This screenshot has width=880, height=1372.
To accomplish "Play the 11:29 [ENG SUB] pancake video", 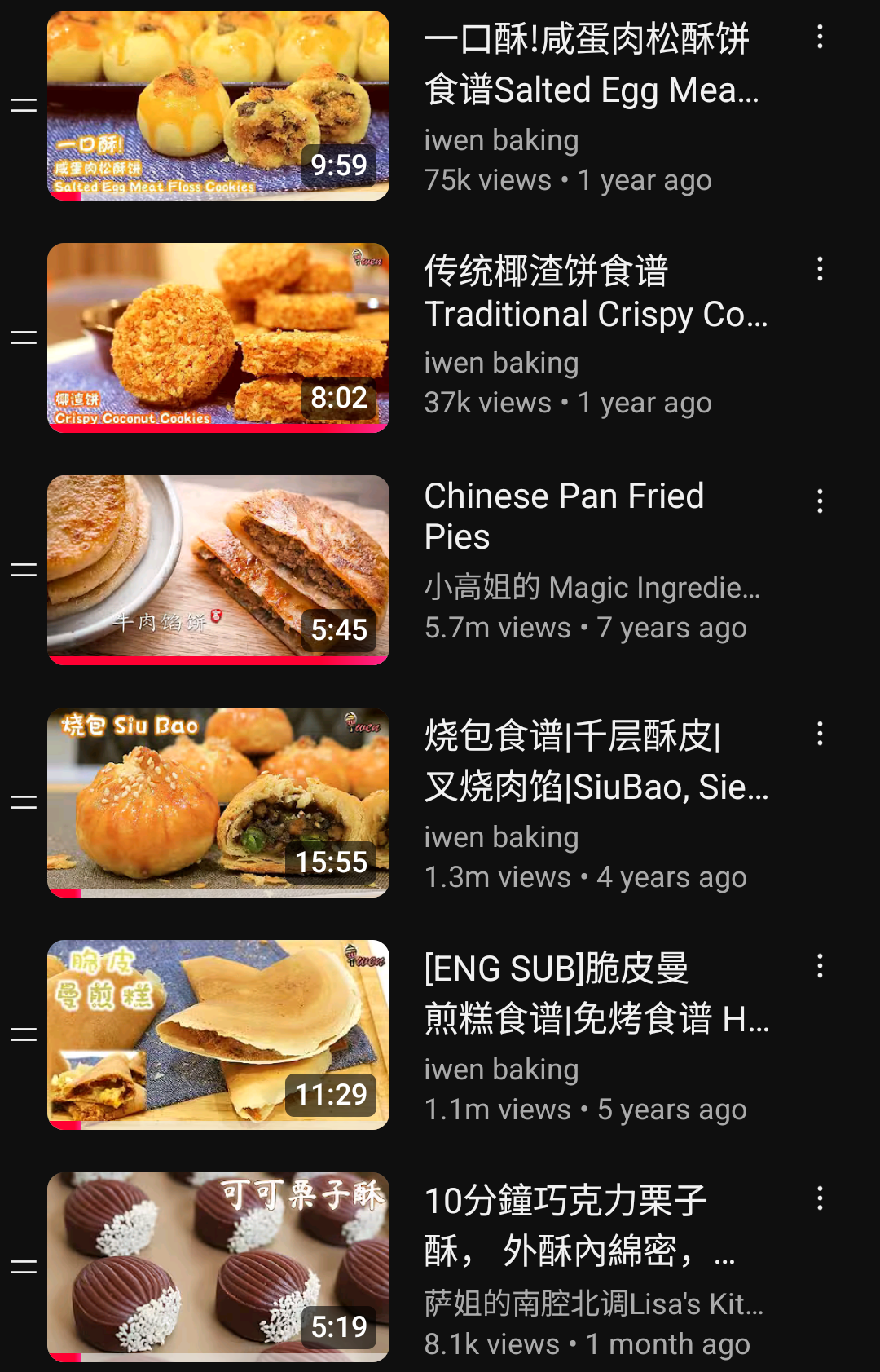I will click(218, 1035).
